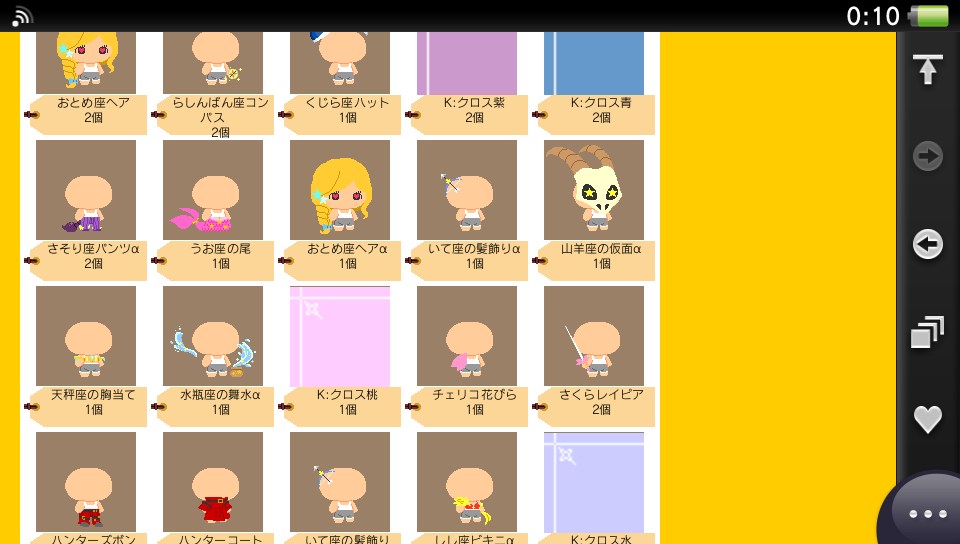Viewport: 960px width, 544px height.
Task: Open the うお座の尾 item
Action: coord(213,190)
